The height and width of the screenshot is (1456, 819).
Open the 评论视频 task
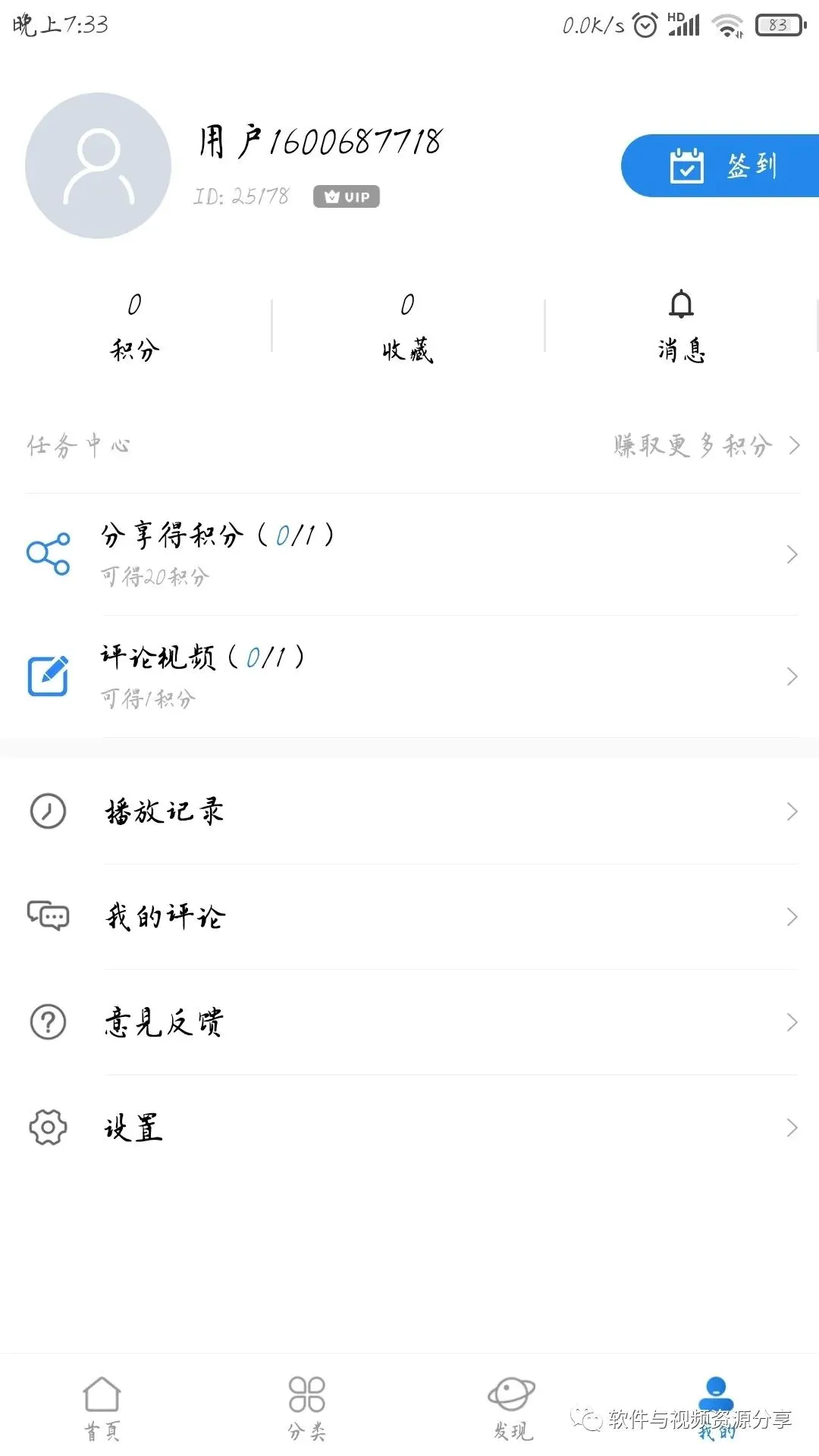(409, 676)
